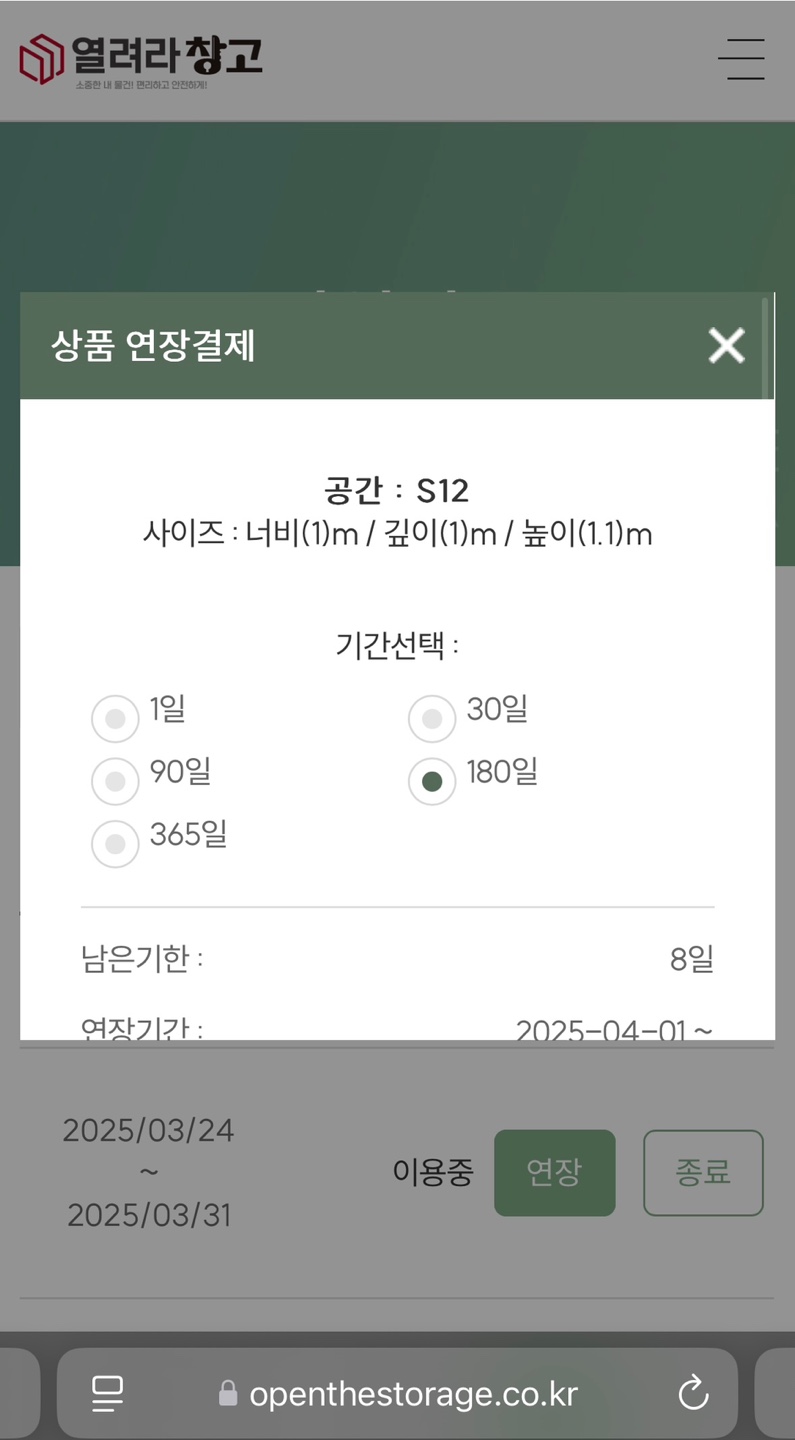Select the 180일 period option
Image resolution: width=795 pixels, height=1440 pixels.
(432, 781)
